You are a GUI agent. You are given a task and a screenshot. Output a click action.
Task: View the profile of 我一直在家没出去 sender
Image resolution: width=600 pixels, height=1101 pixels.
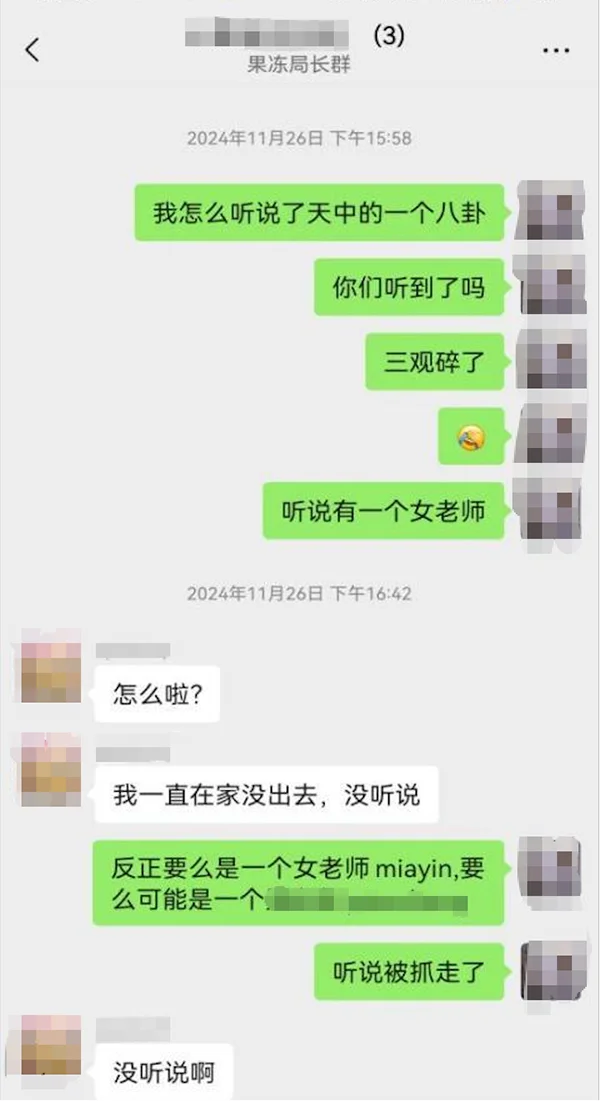pyautogui.click(x=51, y=770)
